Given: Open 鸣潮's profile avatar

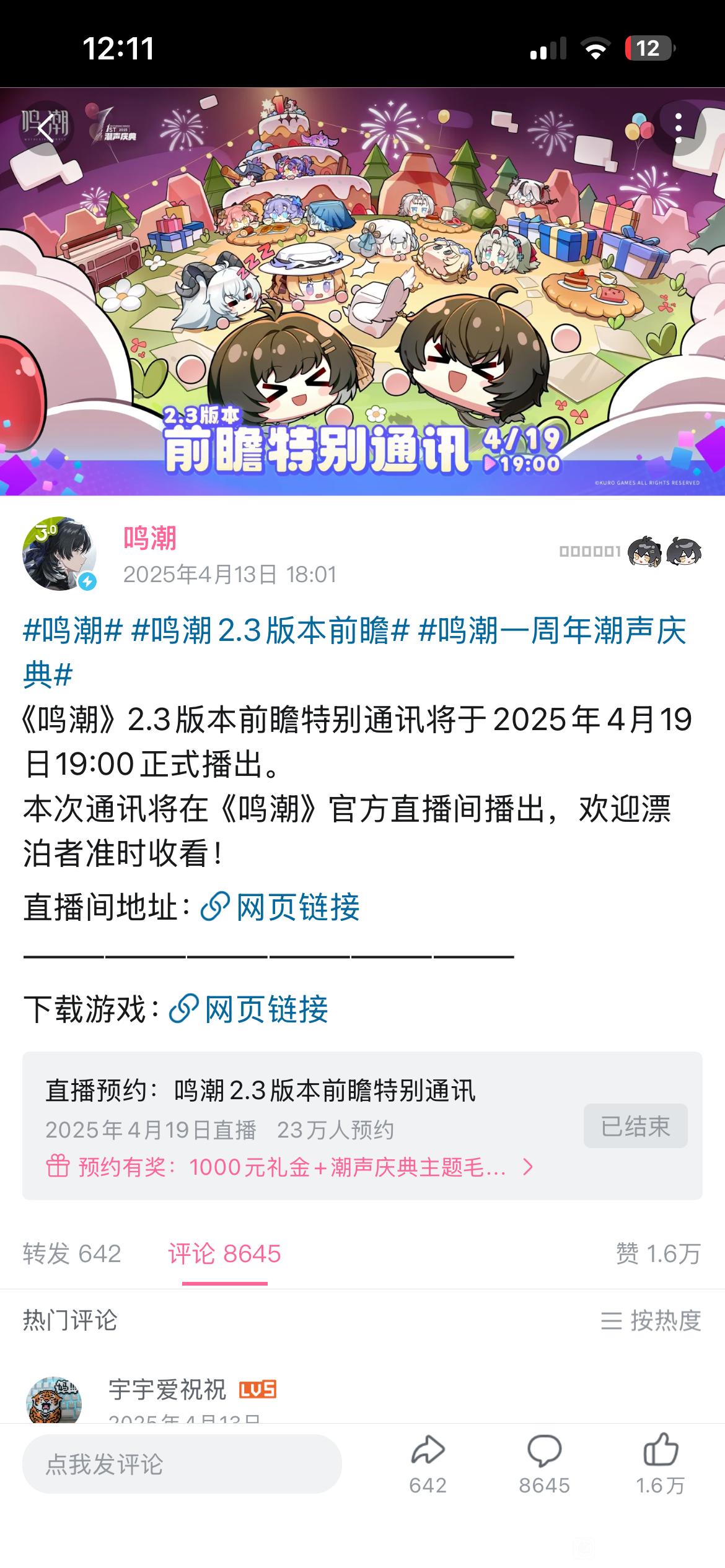Looking at the screenshot, I should [x=59, y=554].
